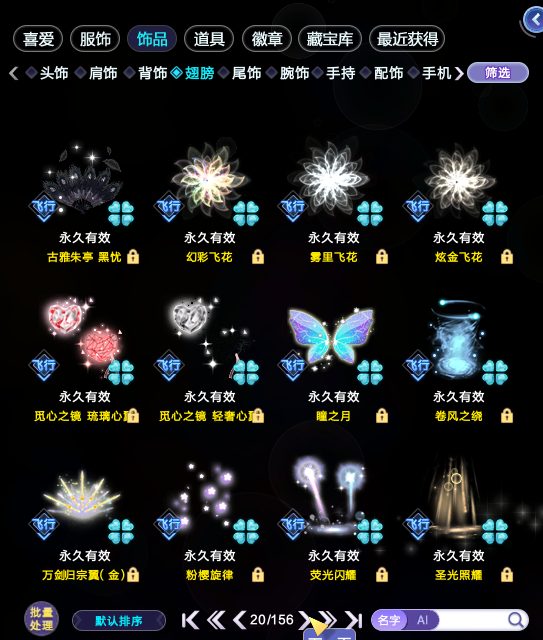Tap the search magnifier icon
Viewport: 543px width, 640px height.
pos(515,620)
